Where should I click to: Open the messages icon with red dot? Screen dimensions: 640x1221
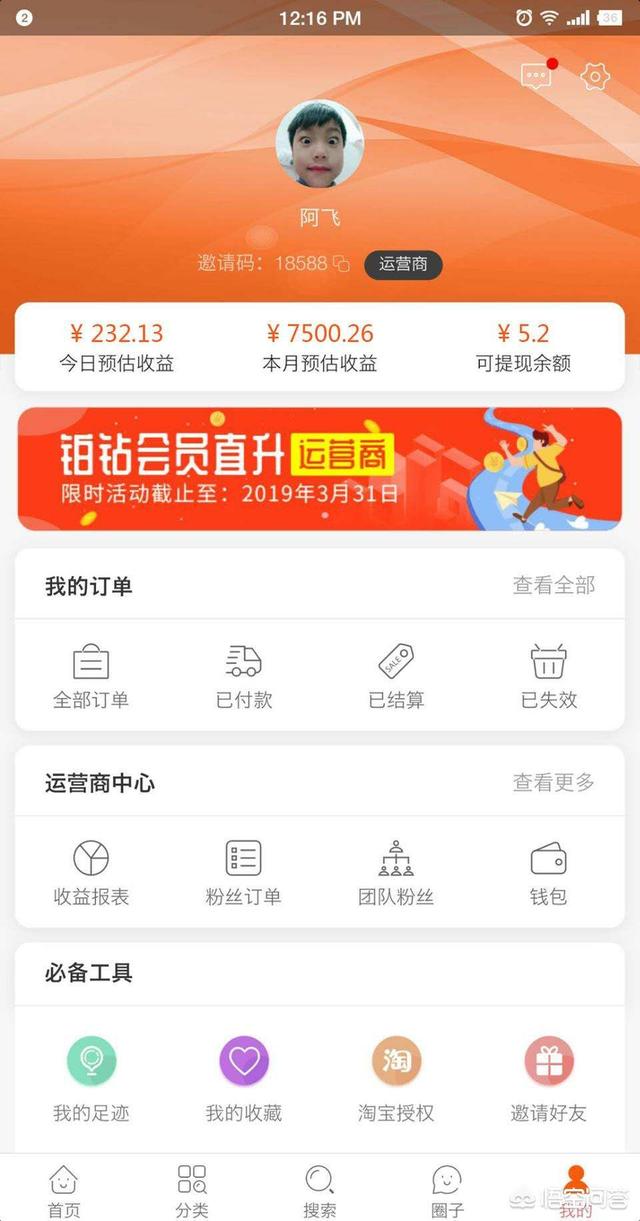click(537, 76)
